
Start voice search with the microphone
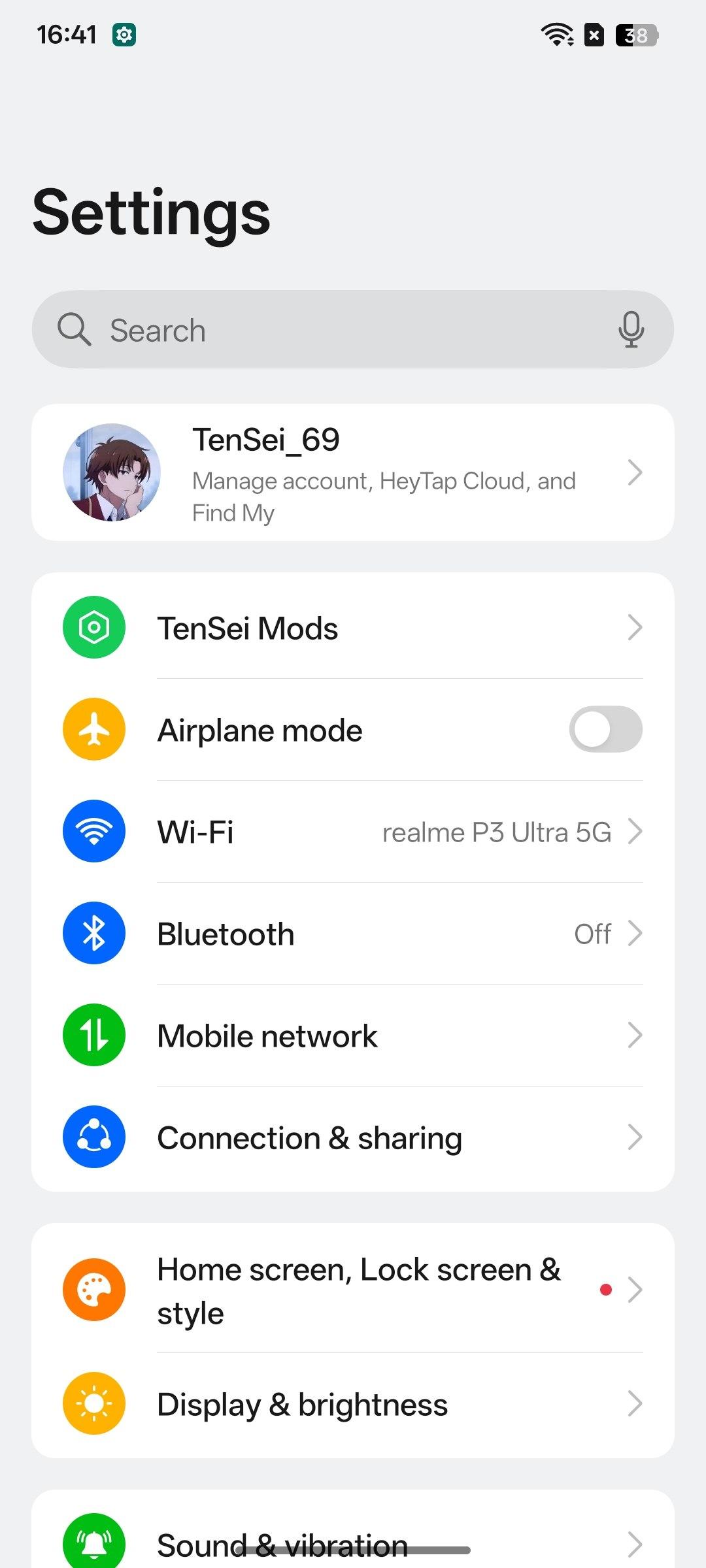tap(631, 330)
